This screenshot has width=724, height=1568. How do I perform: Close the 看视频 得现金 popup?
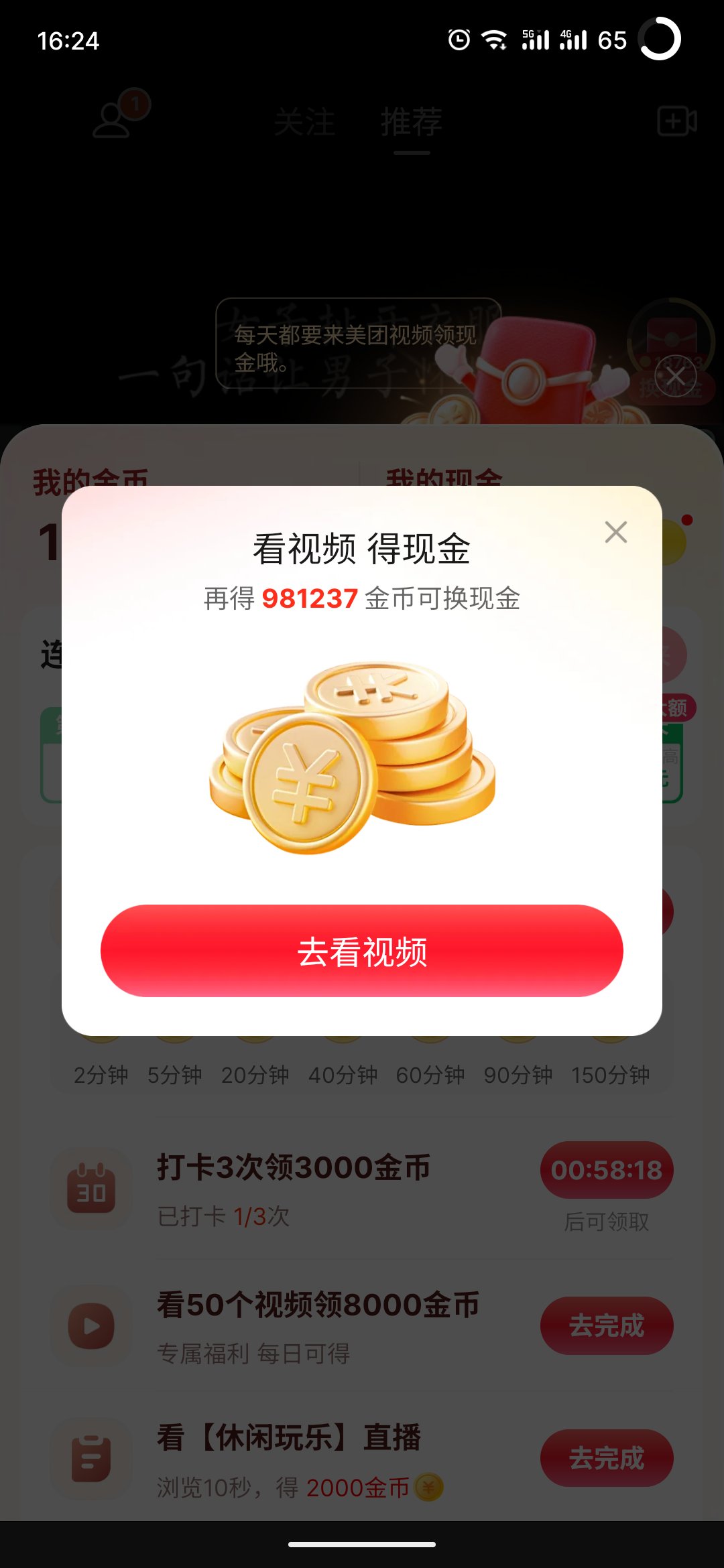(615, 532)
